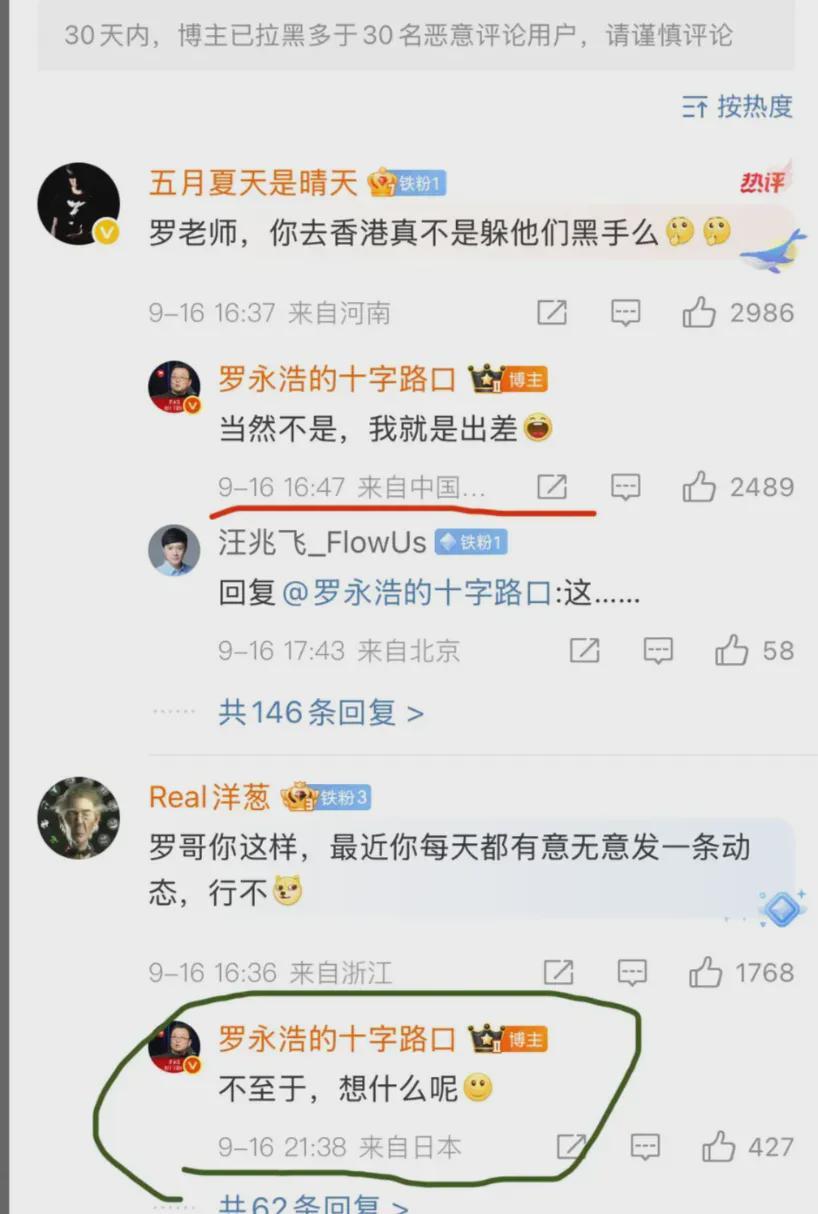Like Real洋葱's comment with 1768 likes
This screenshot has height=1214, width=818.
tap(706, 972)
